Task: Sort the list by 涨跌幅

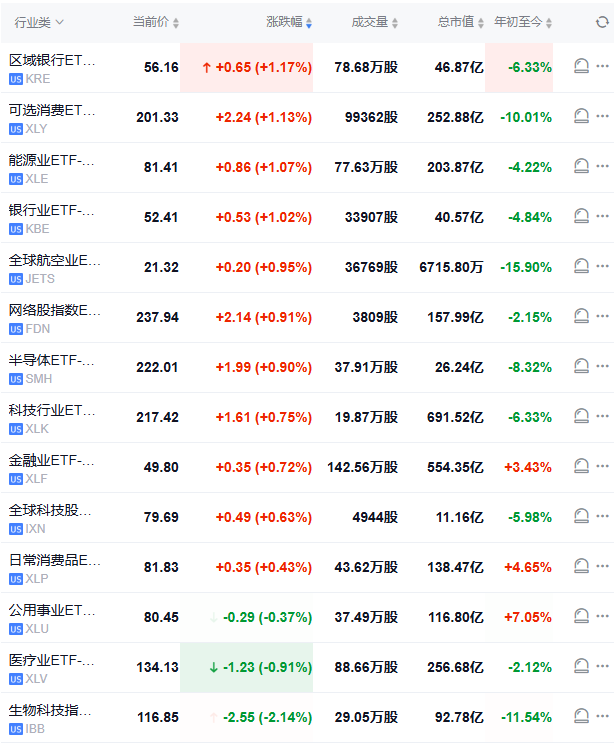Action: click(289, 22)
